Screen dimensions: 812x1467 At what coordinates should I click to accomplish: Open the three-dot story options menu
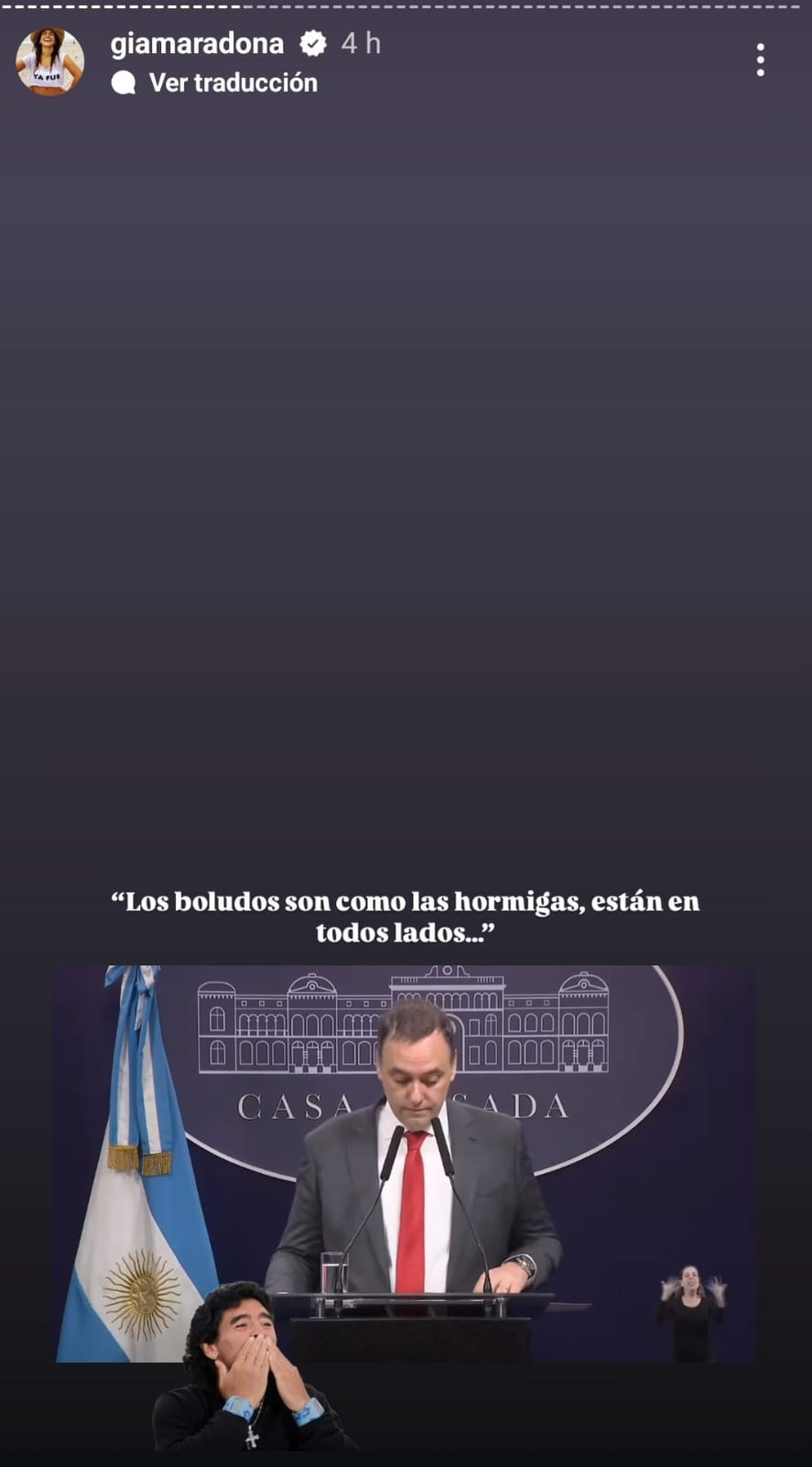click(x=760, y=60)
